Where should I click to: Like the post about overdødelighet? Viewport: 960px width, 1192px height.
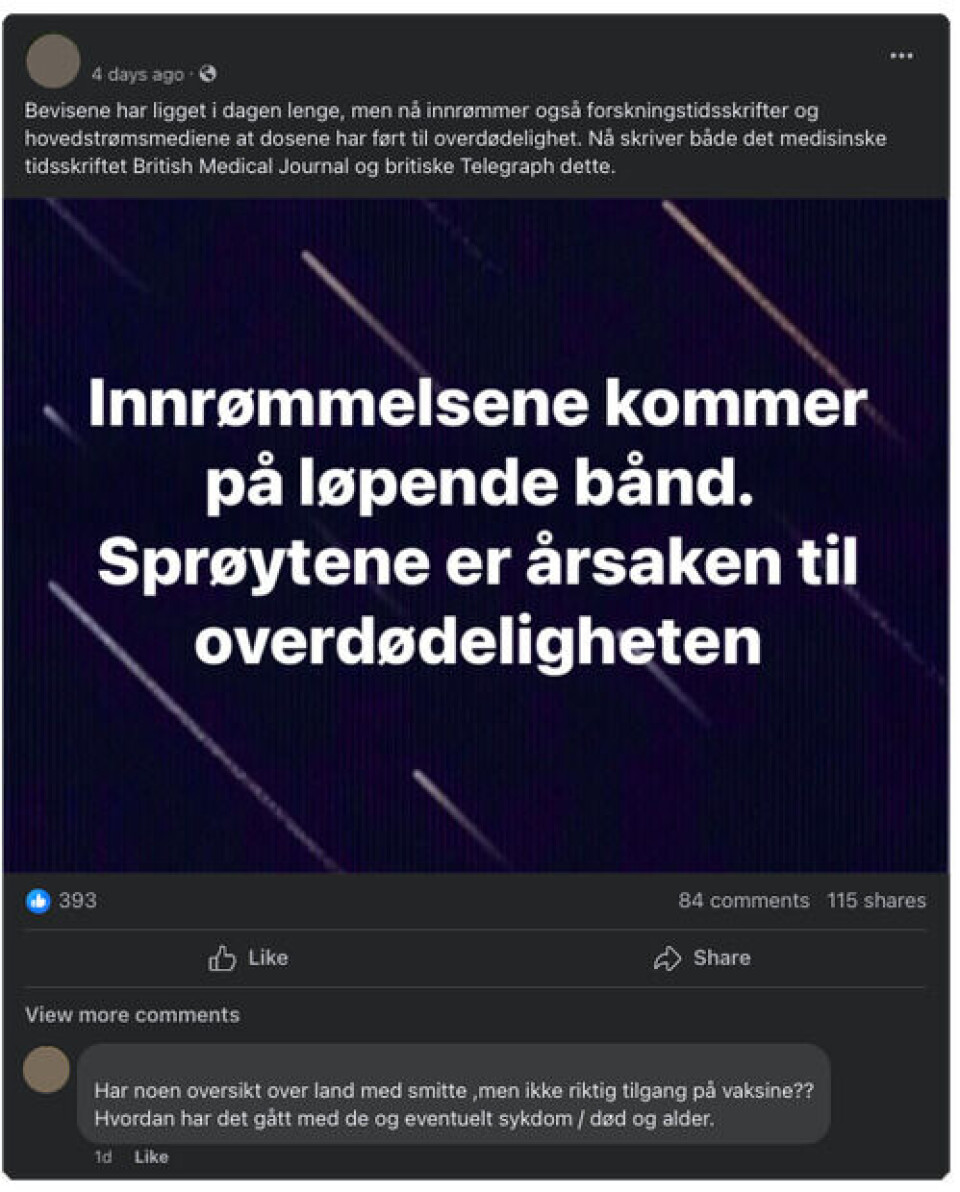coord(248,958)
